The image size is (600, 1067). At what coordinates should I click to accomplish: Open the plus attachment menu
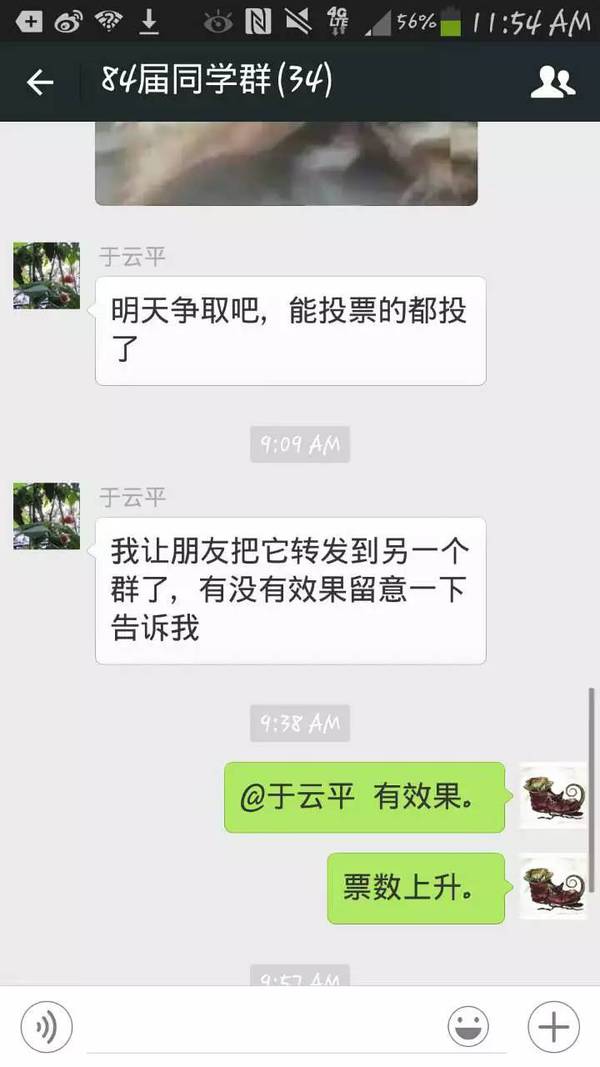553,1026
